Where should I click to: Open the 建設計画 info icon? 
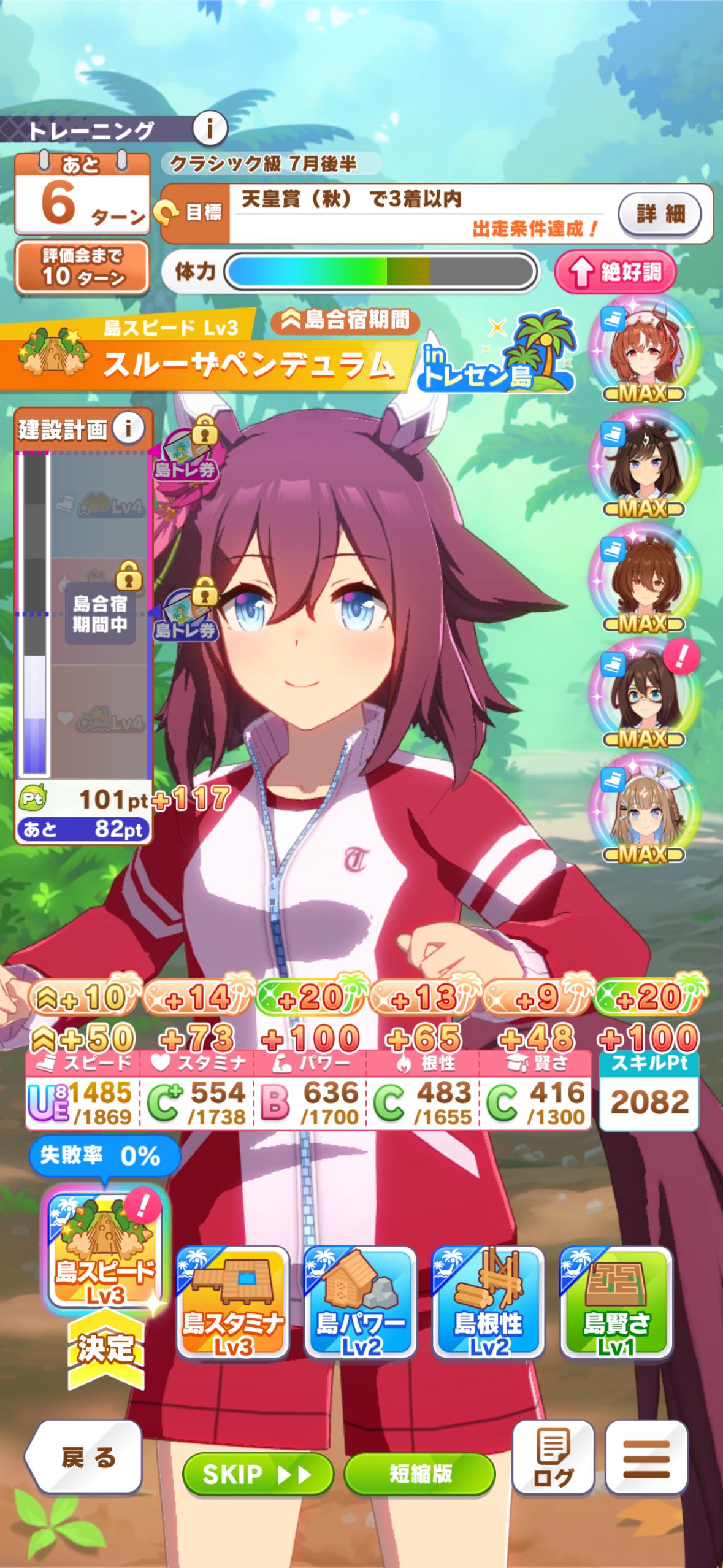pyautogui.click(x=128, y=428)
